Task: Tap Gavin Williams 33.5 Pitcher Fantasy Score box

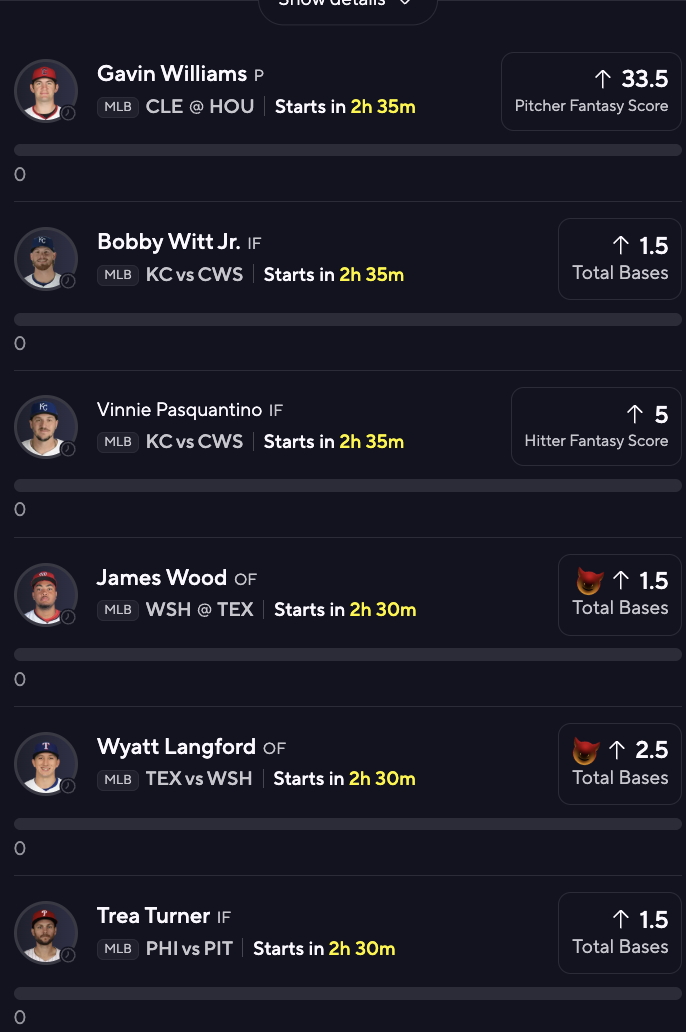Action: [591, 91]
